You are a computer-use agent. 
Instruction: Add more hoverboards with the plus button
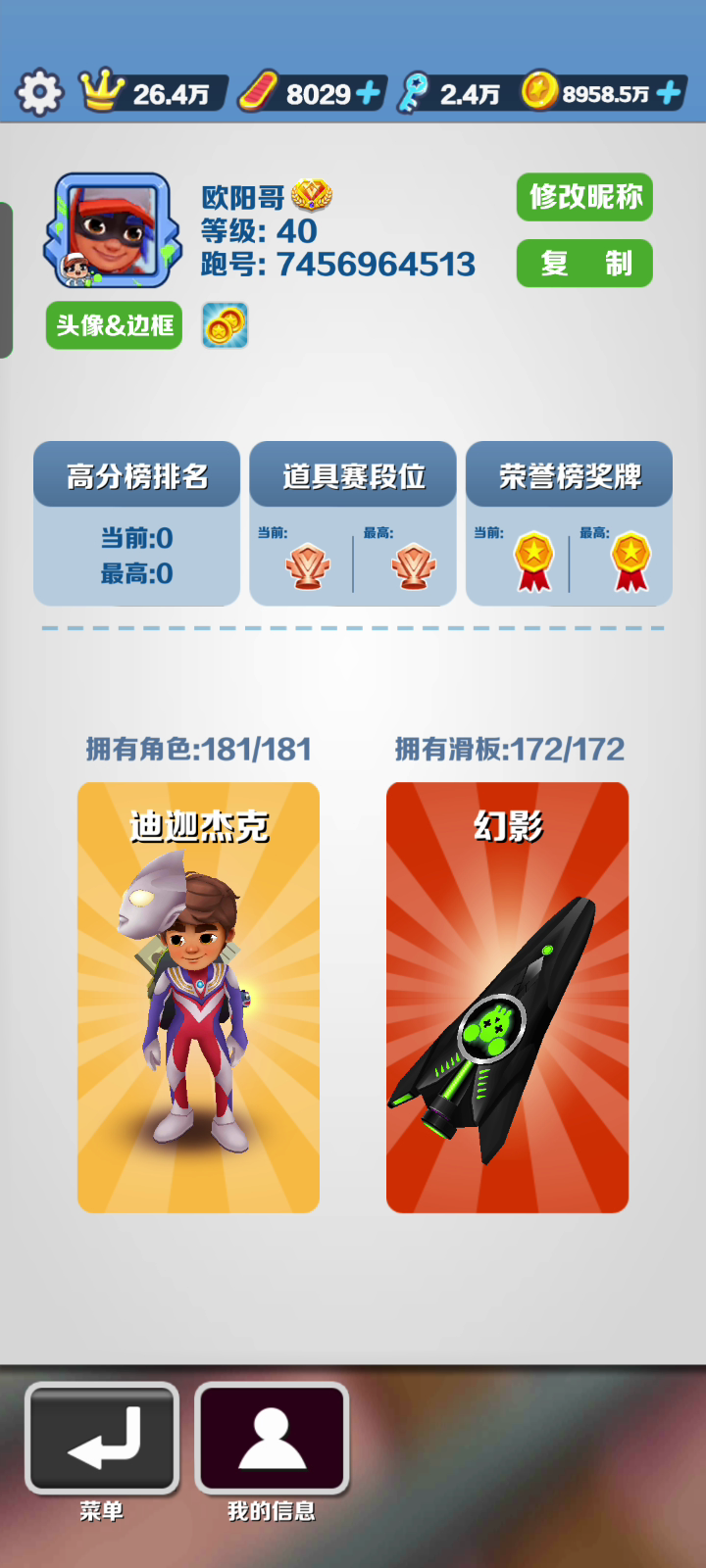click(x=369, y=94)
